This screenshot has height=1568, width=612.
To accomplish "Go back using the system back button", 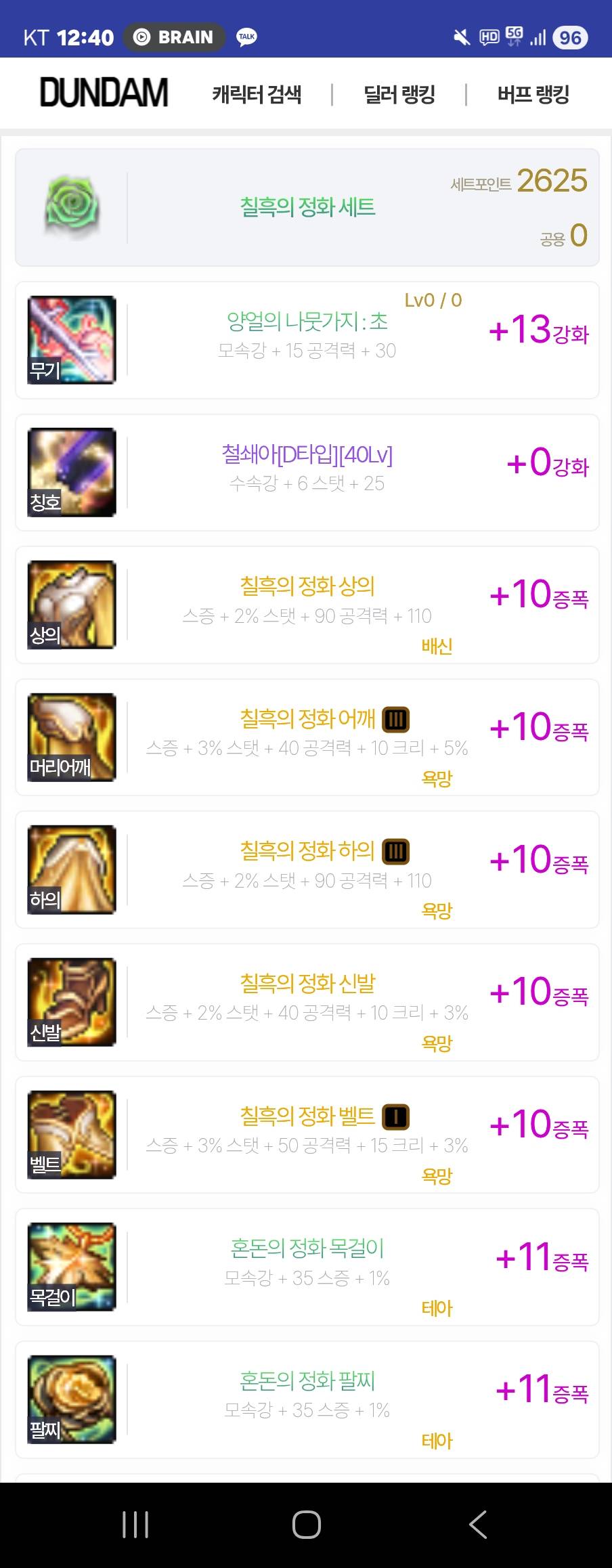I will coord(477,1525).
